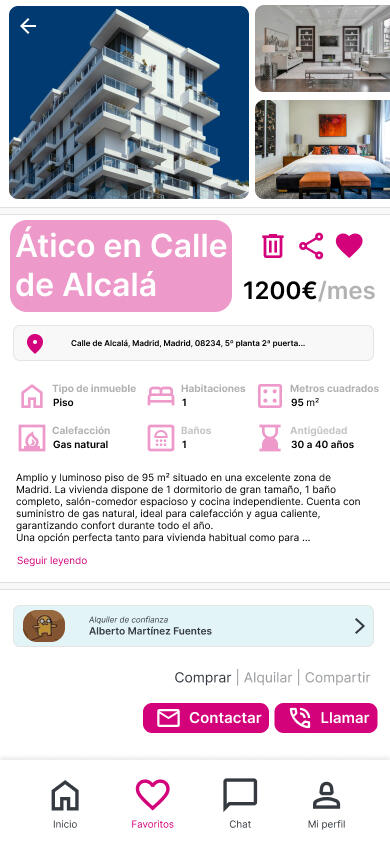Select the Alquilar option
390x844 pixels.
[x=268, y=678]
